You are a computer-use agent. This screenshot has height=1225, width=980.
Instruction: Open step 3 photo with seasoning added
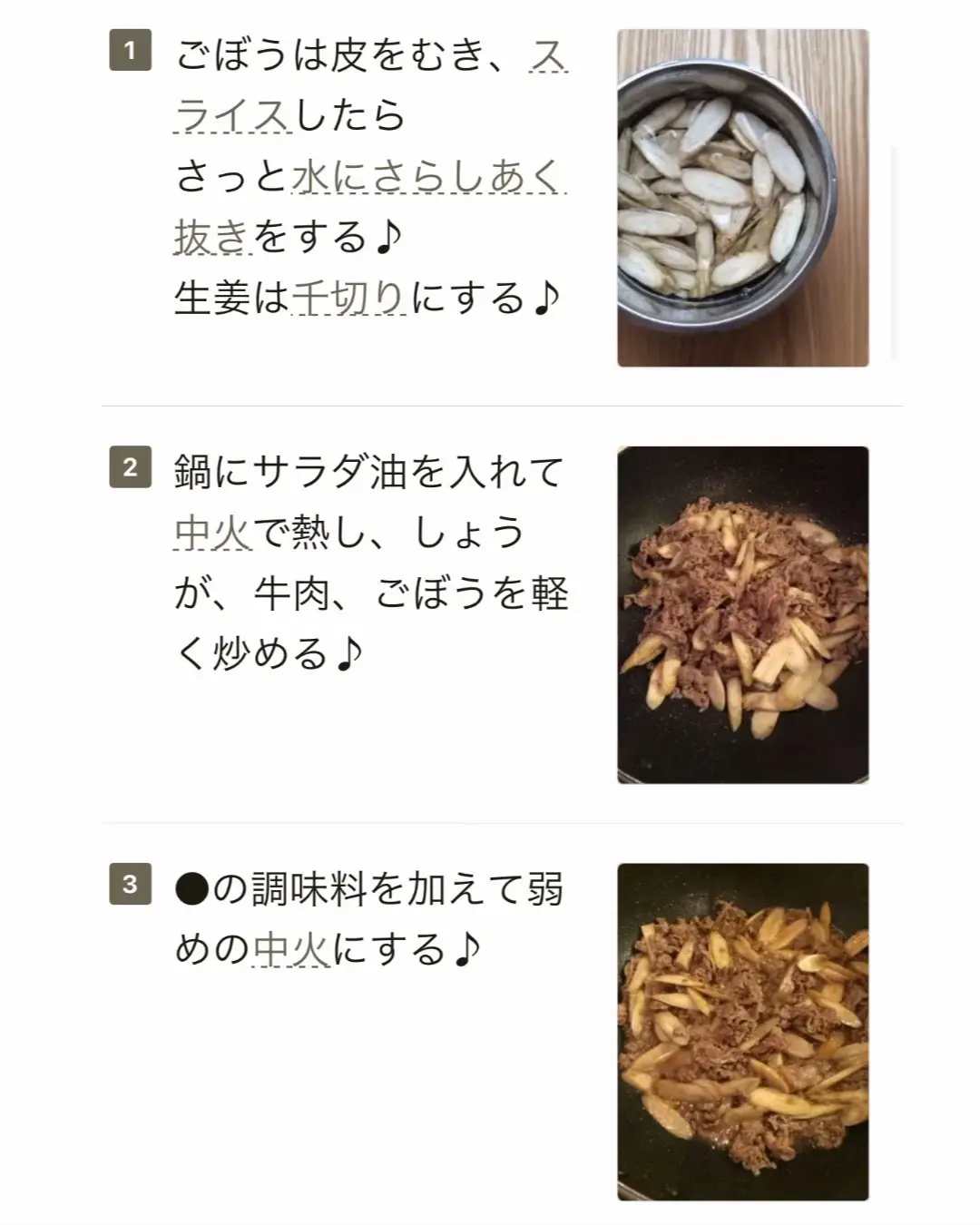click(742, 1032)
